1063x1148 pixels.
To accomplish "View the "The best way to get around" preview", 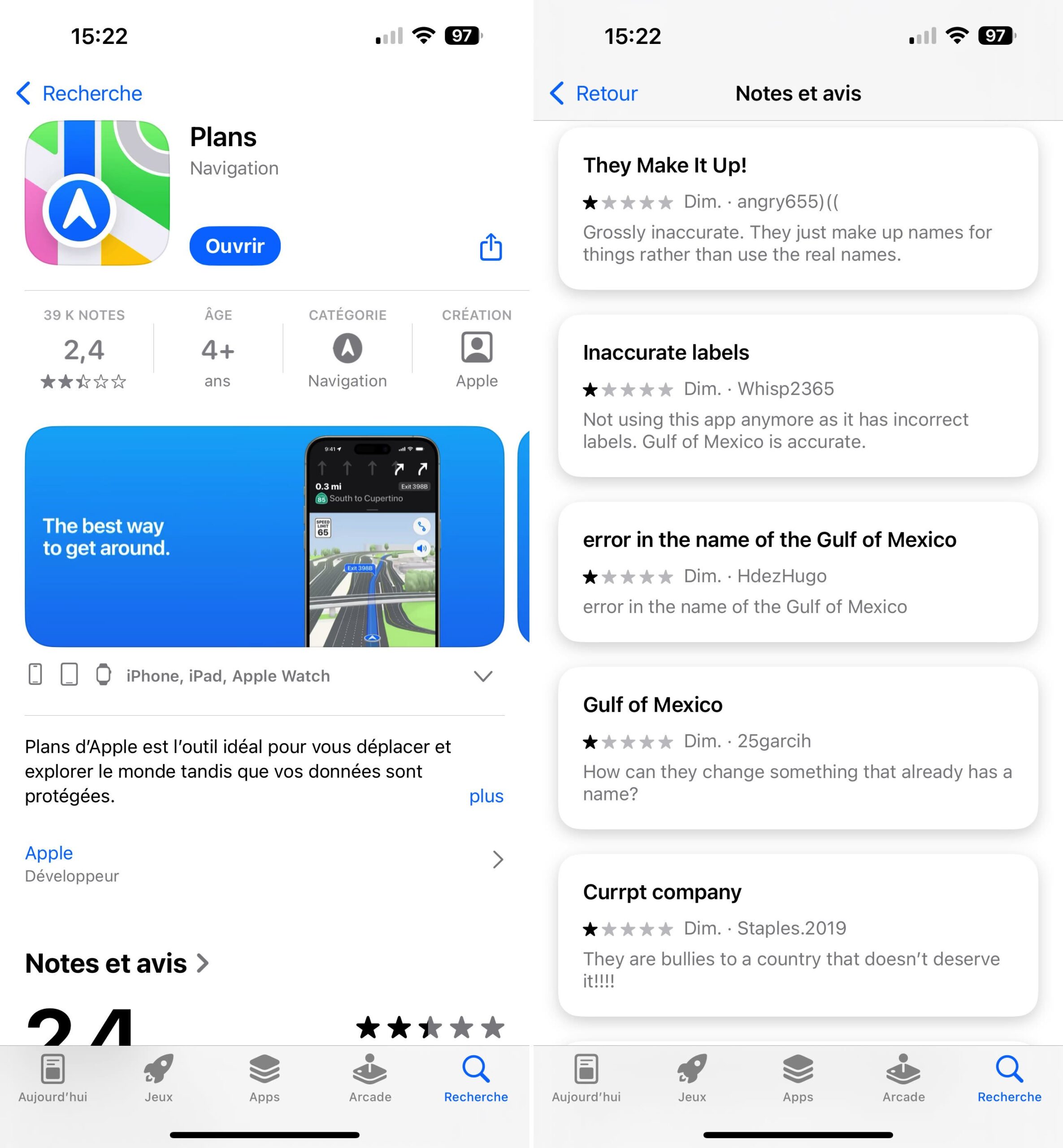I will tap(265, 536).
